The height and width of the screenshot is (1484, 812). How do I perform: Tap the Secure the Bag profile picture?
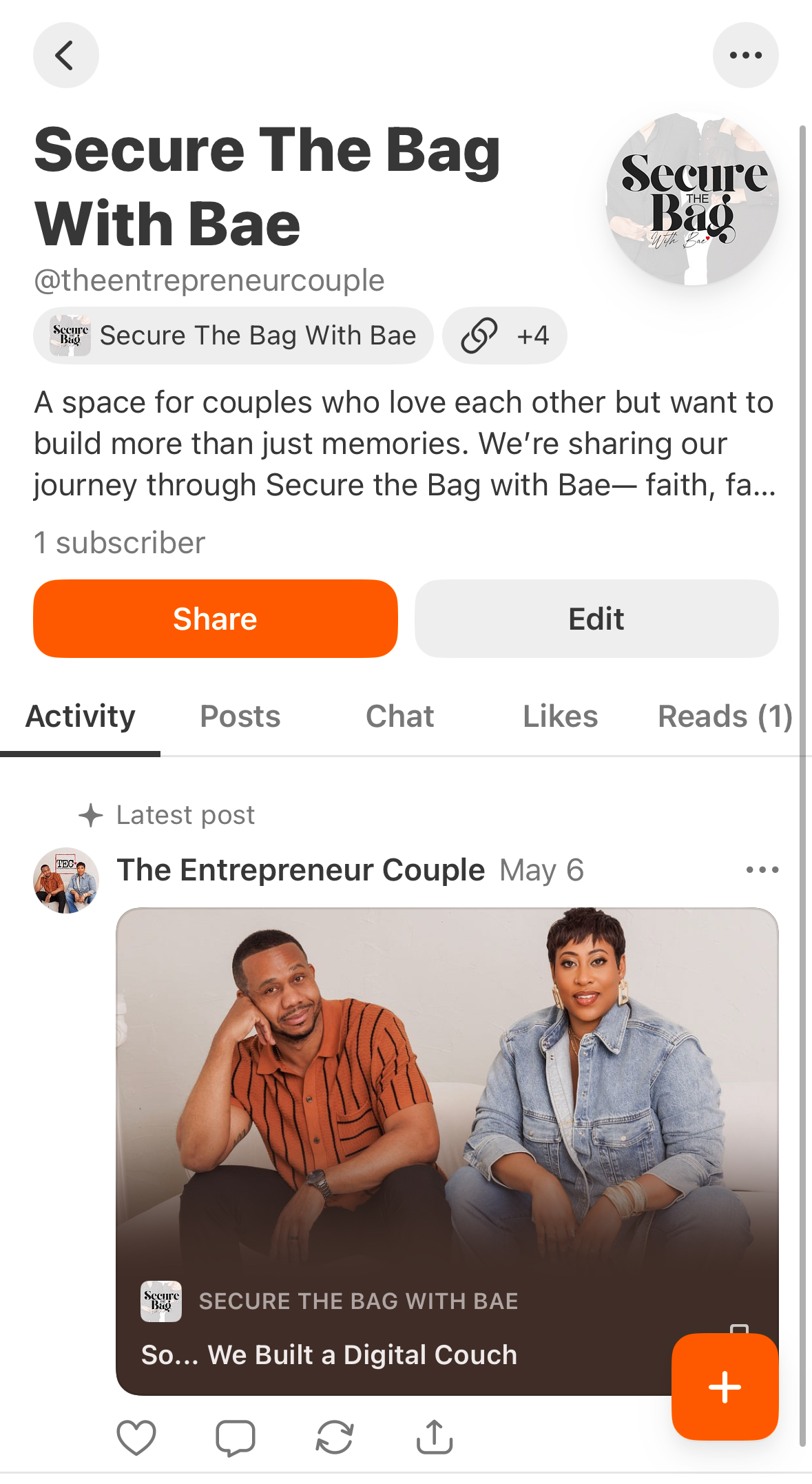tap(692, 199)
